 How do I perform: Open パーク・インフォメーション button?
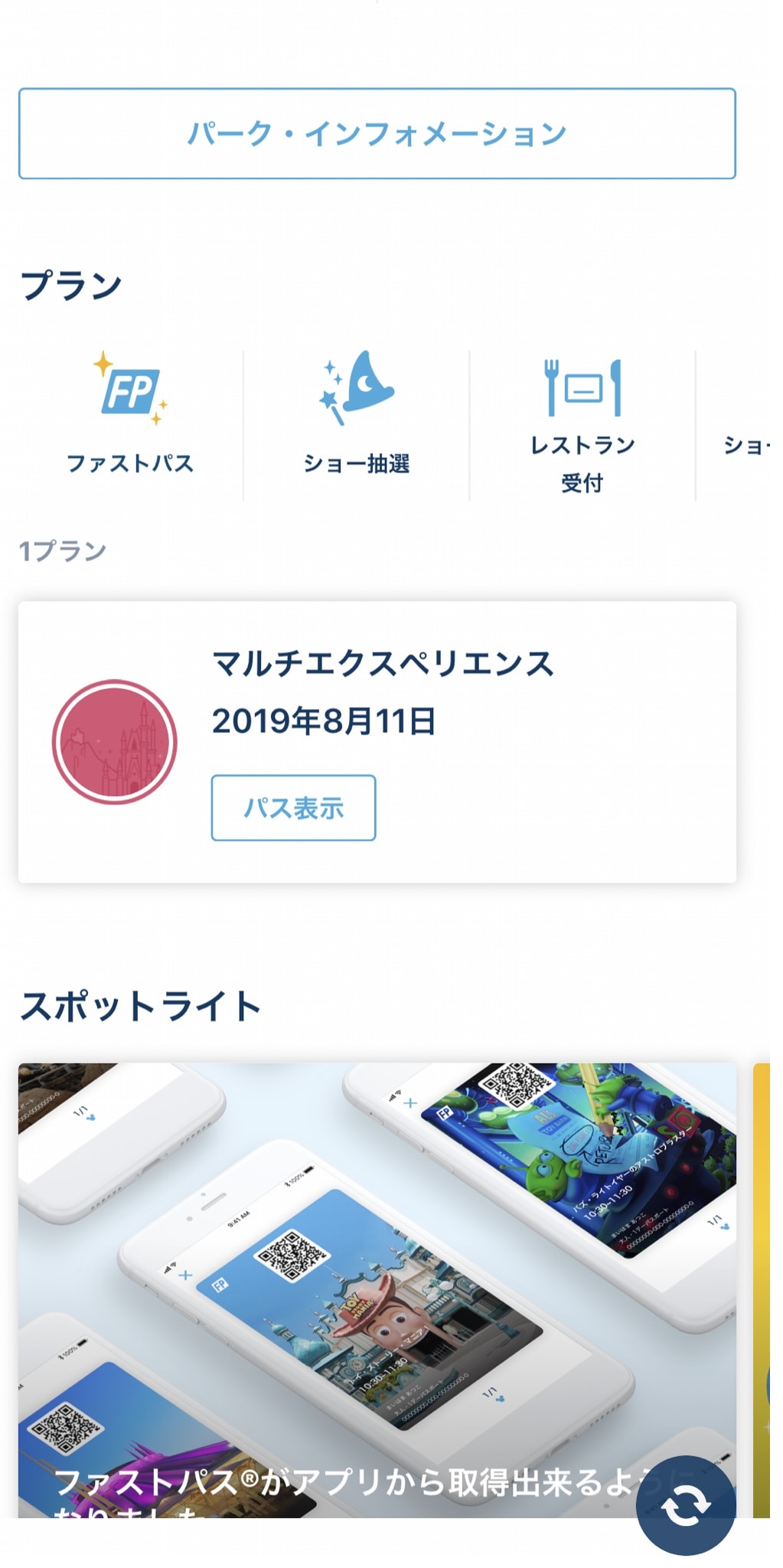point(377,133)
